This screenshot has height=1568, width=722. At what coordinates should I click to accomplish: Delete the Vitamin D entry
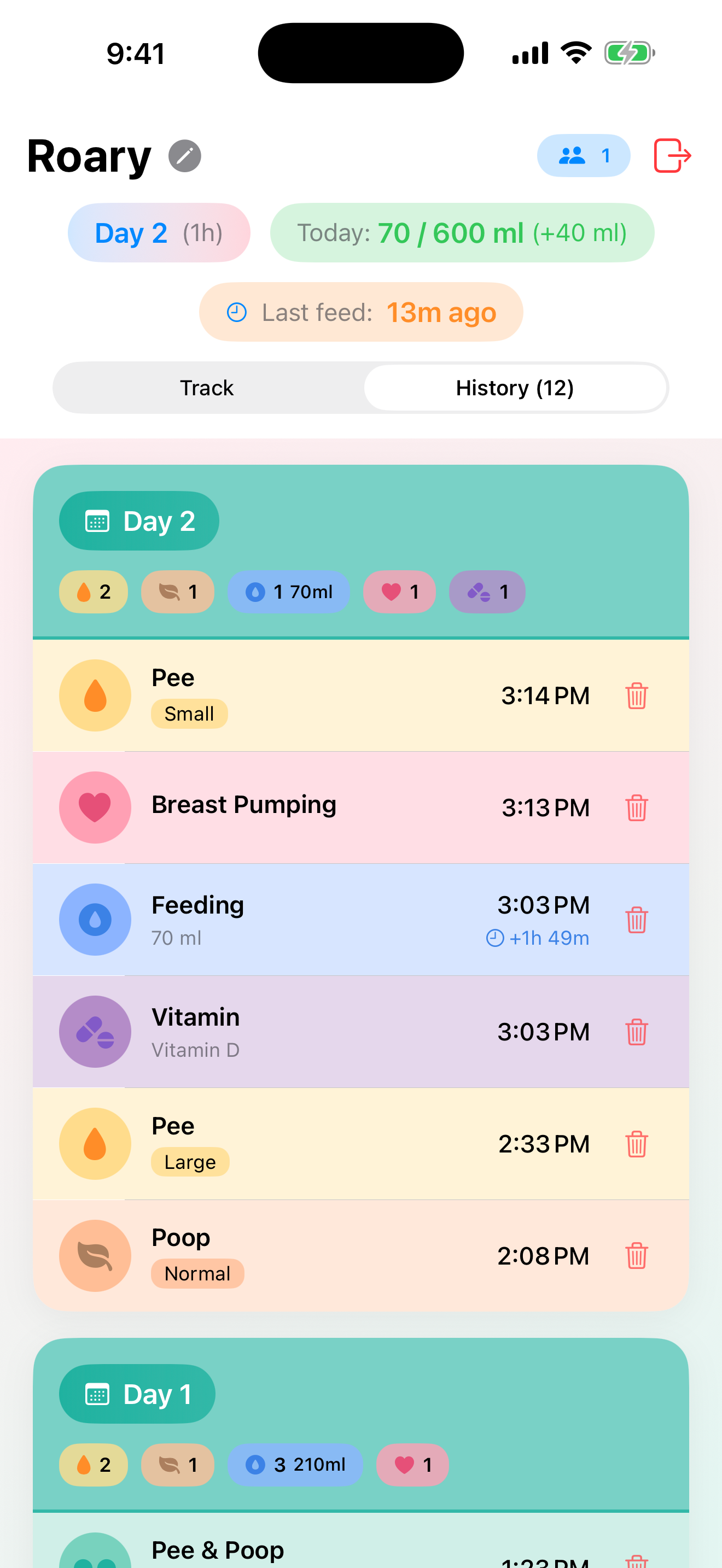[x=636, y=1032]
